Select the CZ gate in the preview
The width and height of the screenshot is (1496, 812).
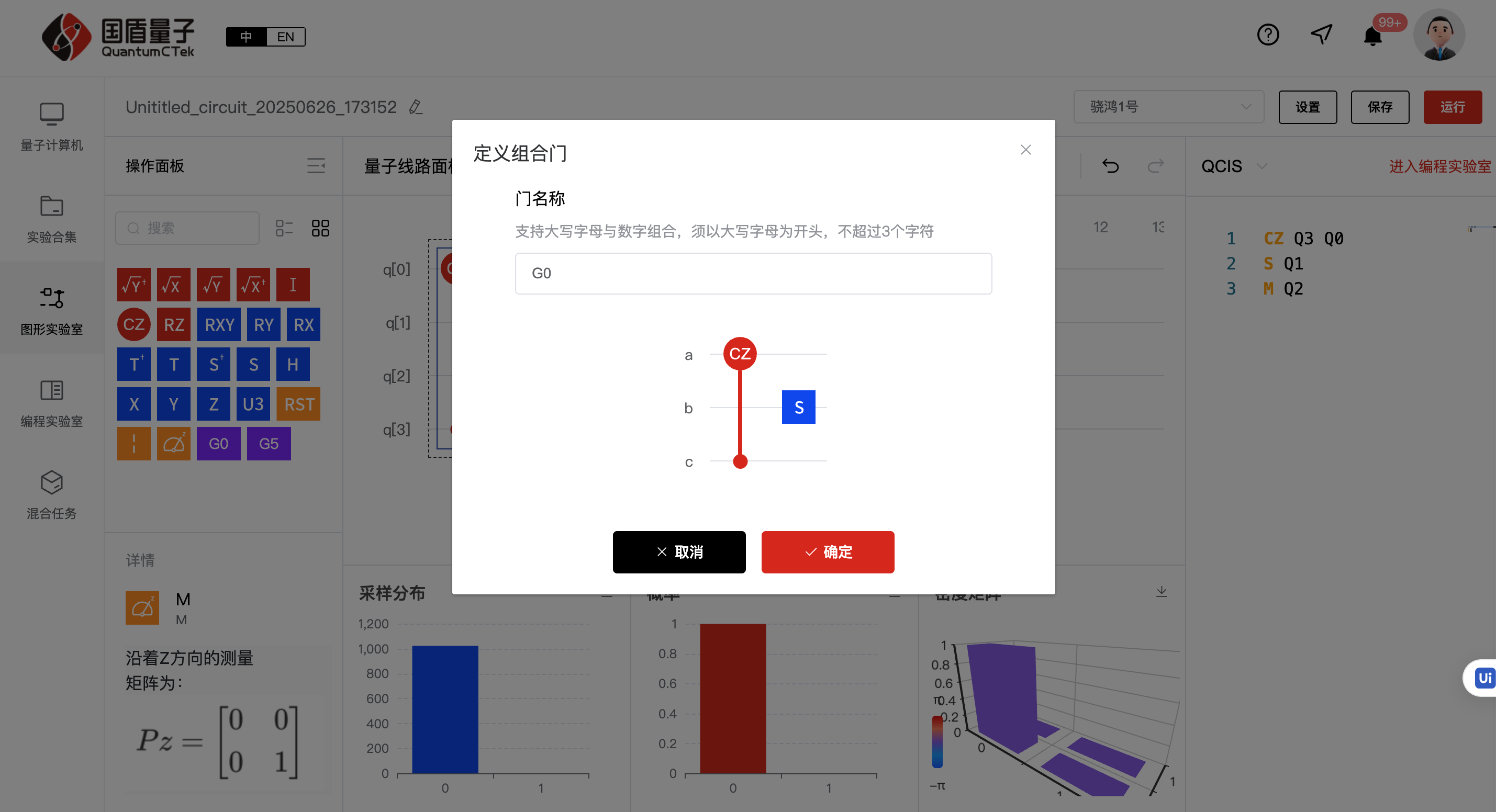739,354
